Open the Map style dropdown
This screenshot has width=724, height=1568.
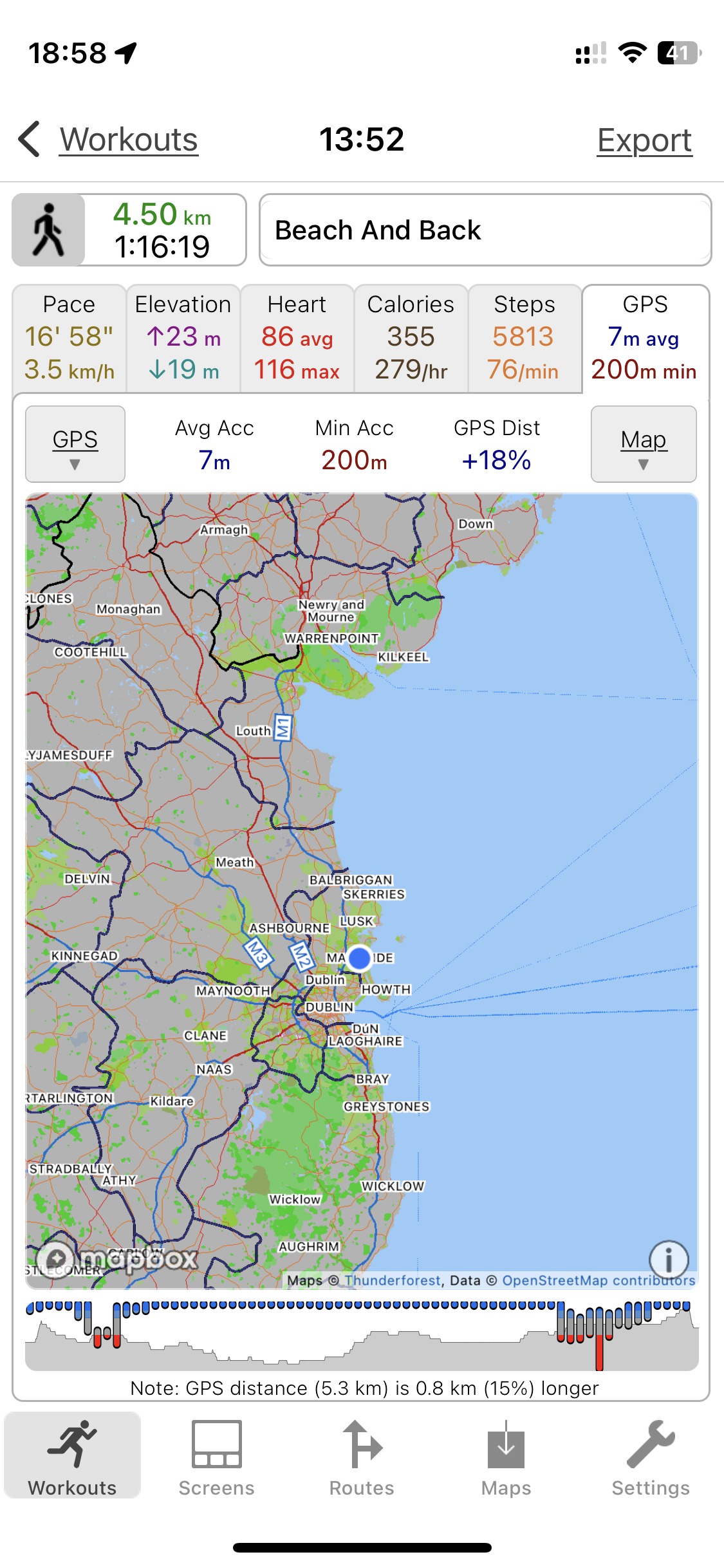(x=644, y=444)
